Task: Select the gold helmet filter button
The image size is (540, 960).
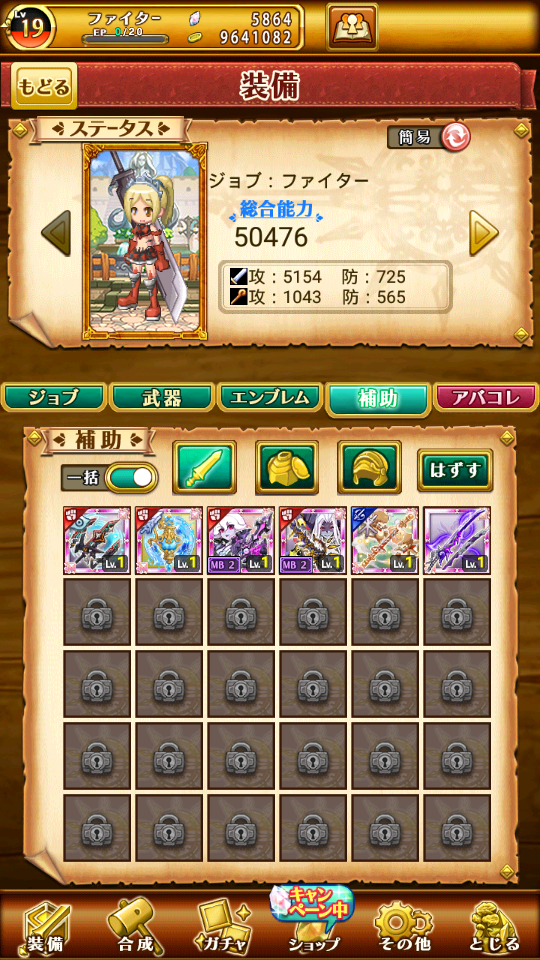Action: tap(369, 467)
